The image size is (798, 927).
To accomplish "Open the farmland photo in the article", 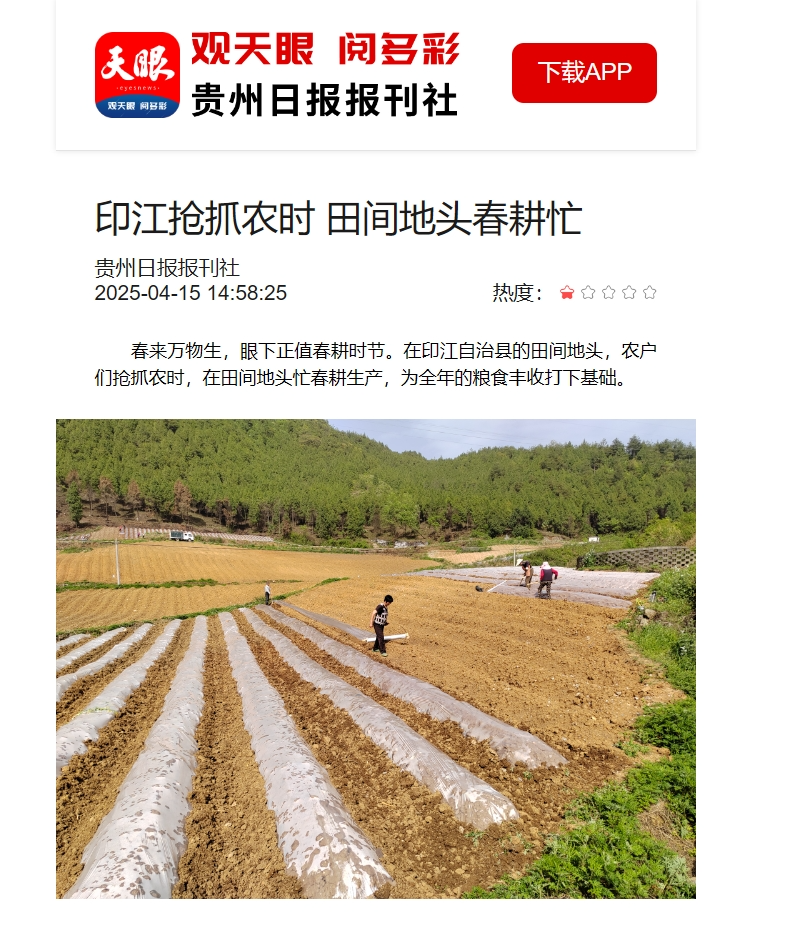I will [375, 658].
